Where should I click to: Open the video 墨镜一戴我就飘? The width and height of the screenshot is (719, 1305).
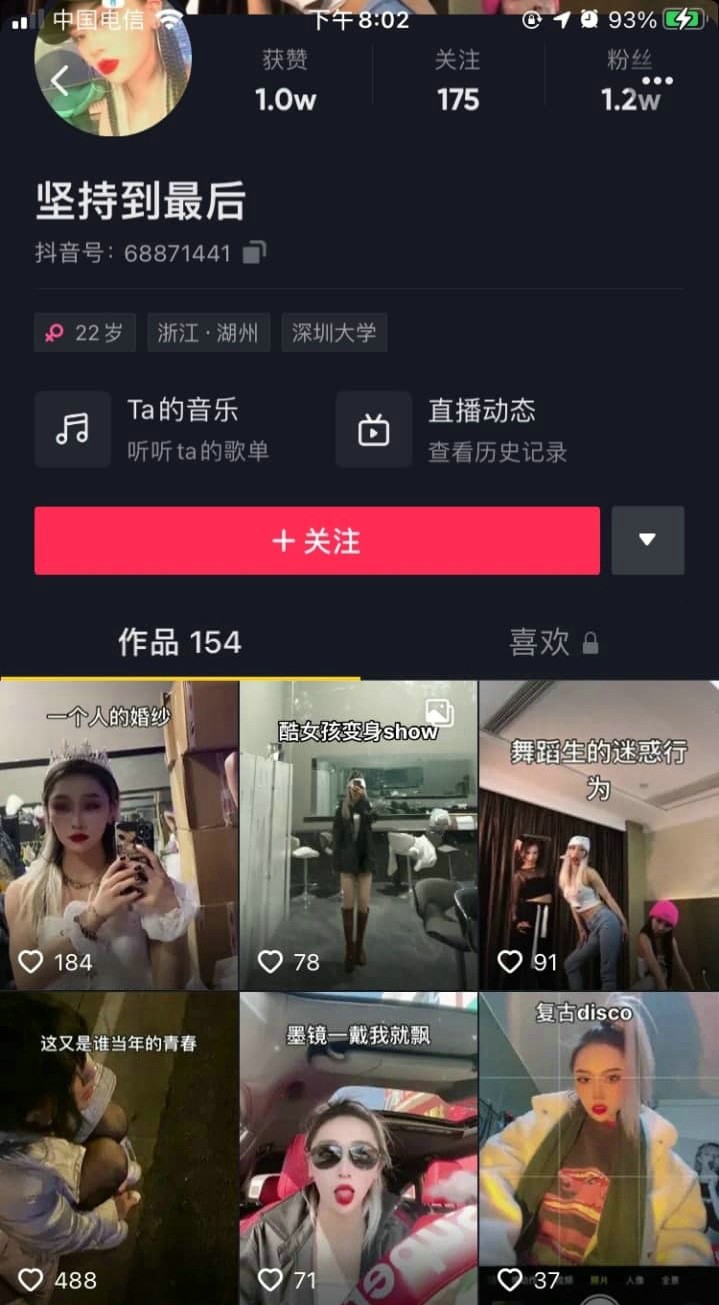pyautogui.click(x=358, y=1147)
